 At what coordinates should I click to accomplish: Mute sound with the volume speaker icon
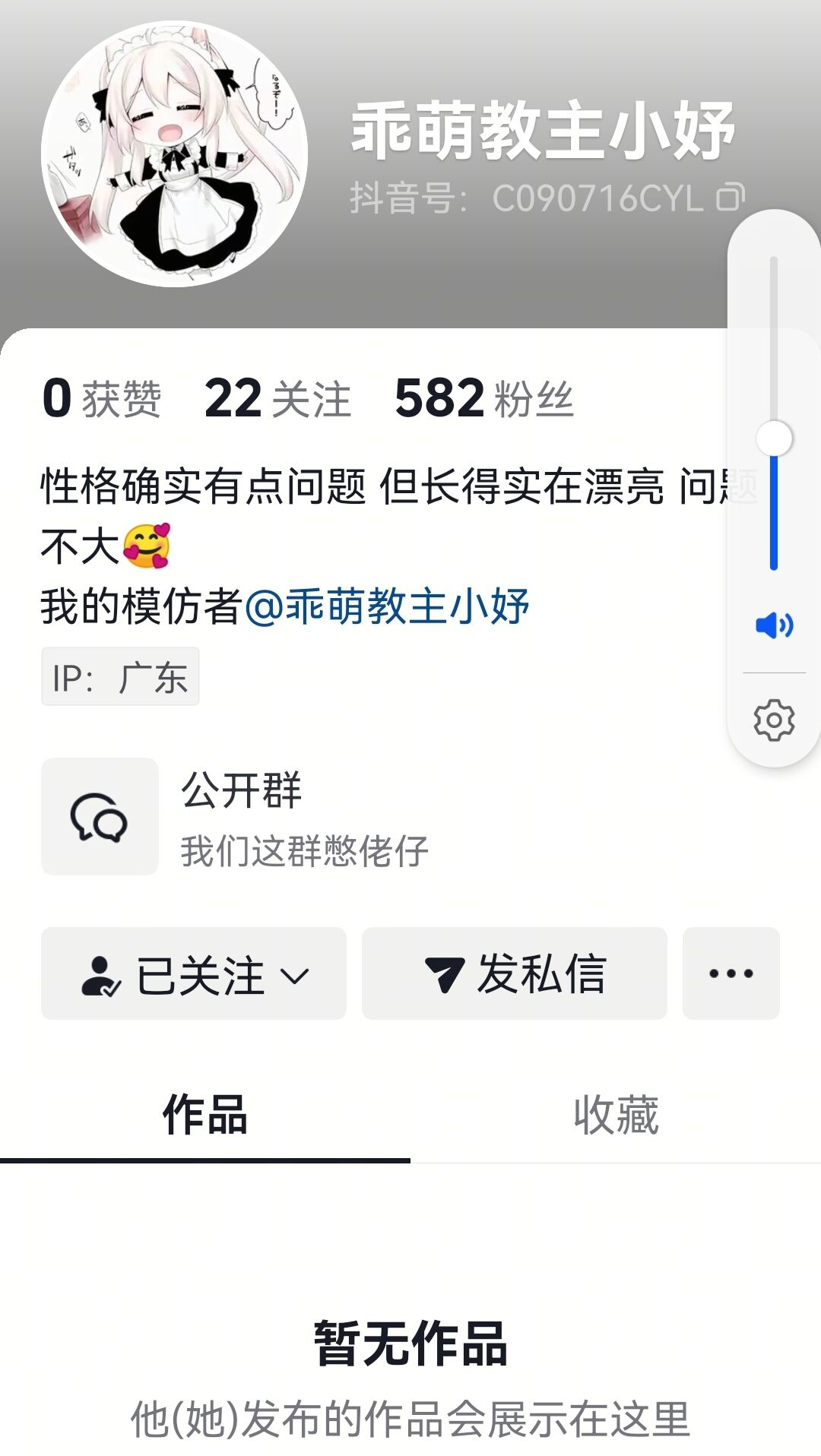(x=774, y=625)
